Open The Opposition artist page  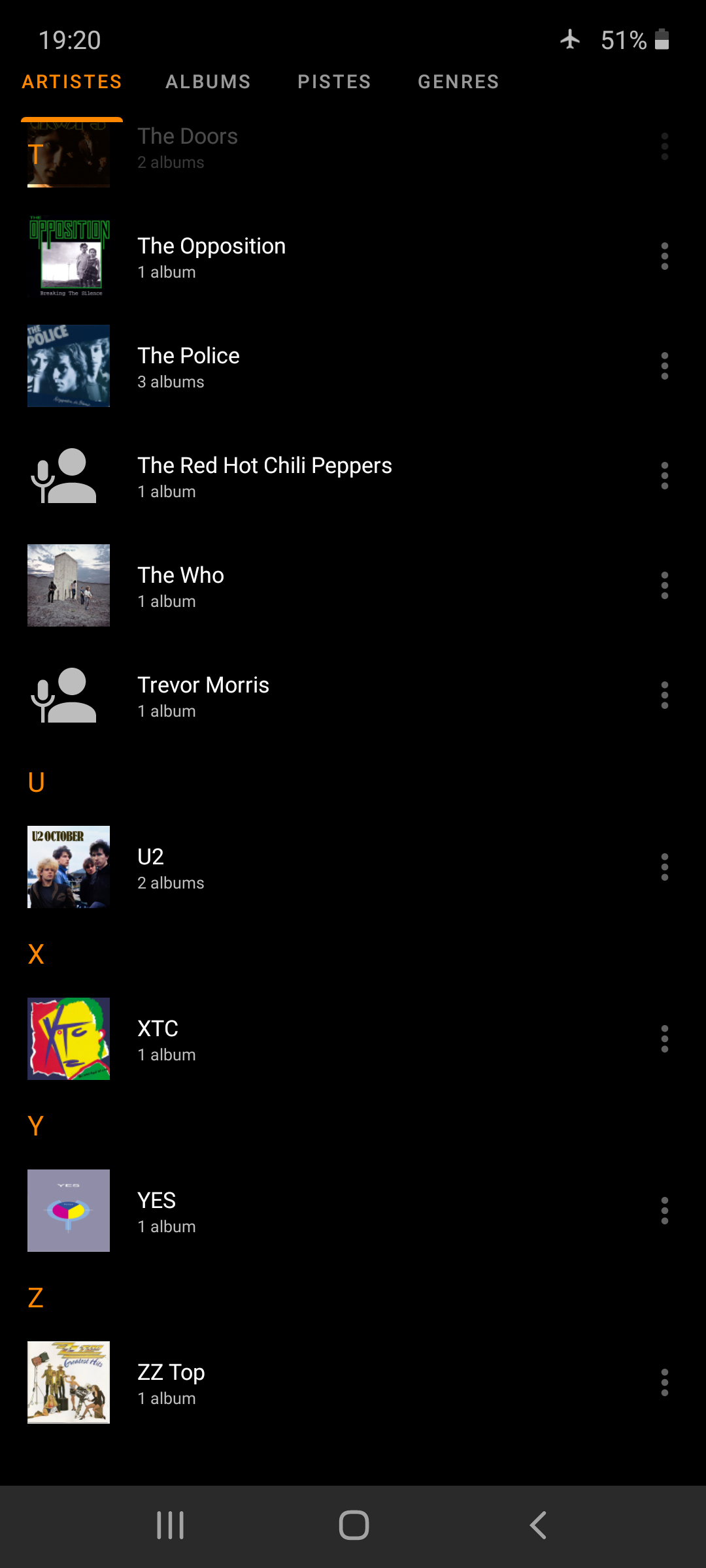click(353, 256)
